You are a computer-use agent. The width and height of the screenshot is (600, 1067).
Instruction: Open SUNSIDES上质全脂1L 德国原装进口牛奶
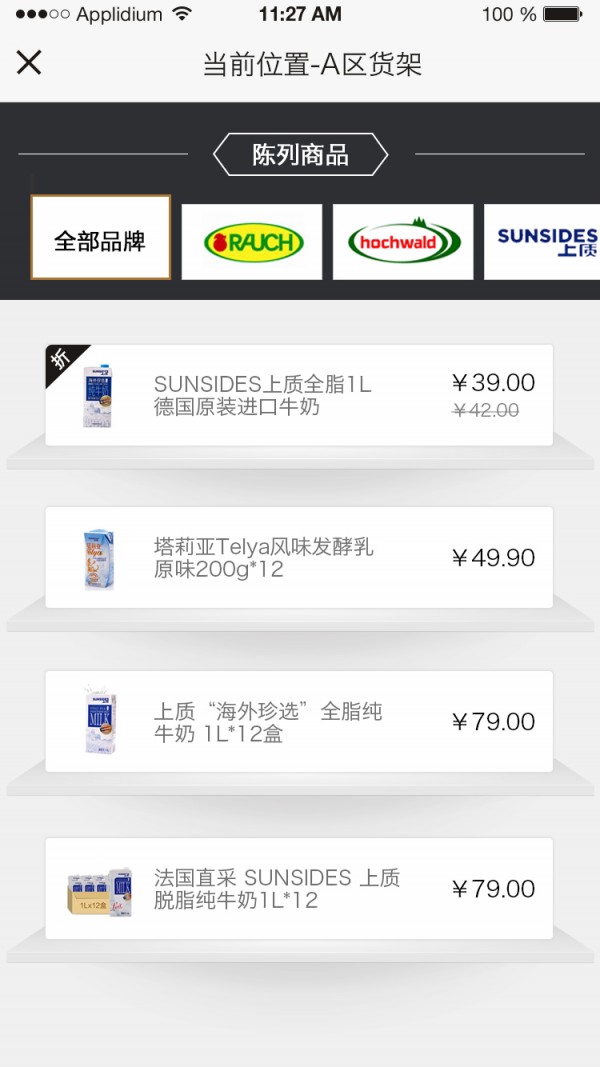point(299,395)
